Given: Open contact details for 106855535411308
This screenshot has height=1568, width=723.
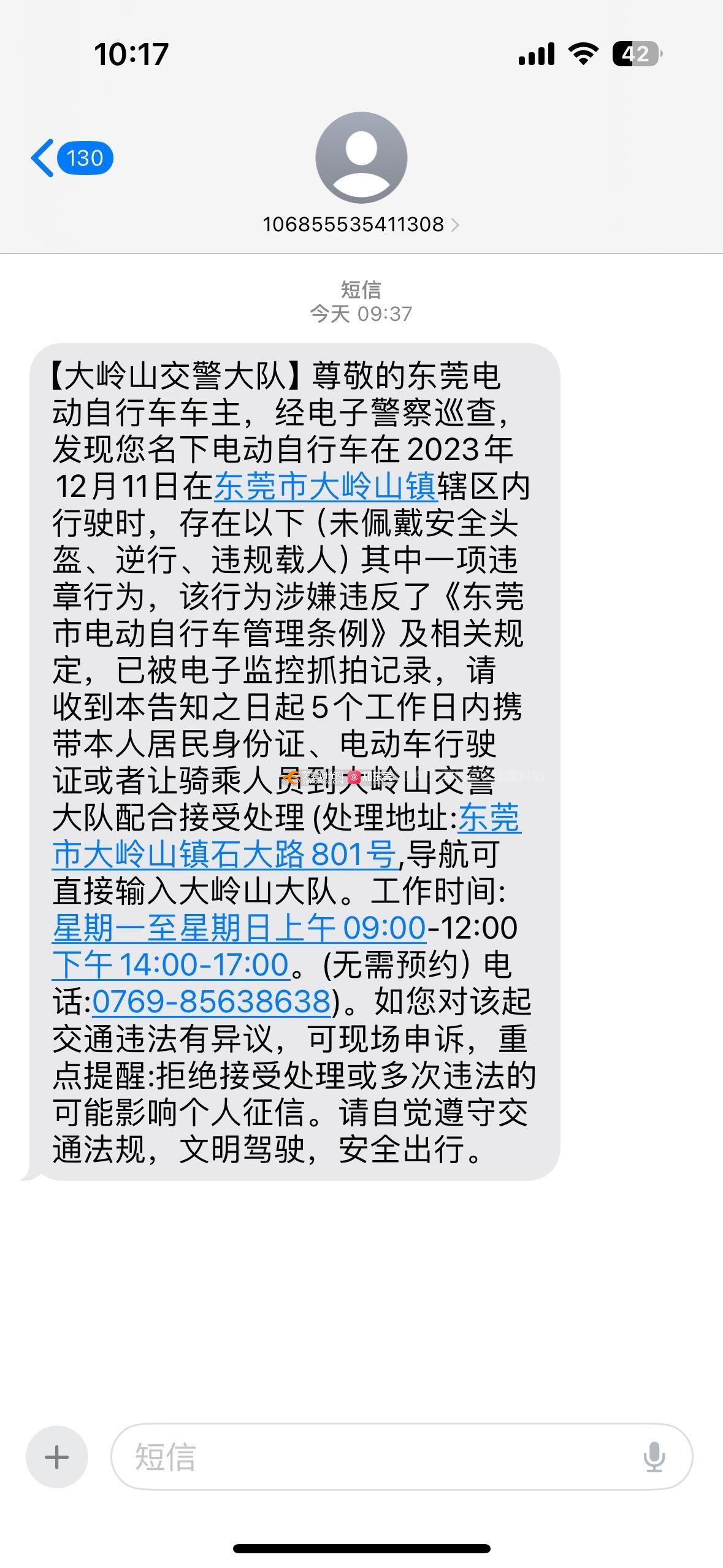Looking at the screenshot, I should (x=360, y=225).
